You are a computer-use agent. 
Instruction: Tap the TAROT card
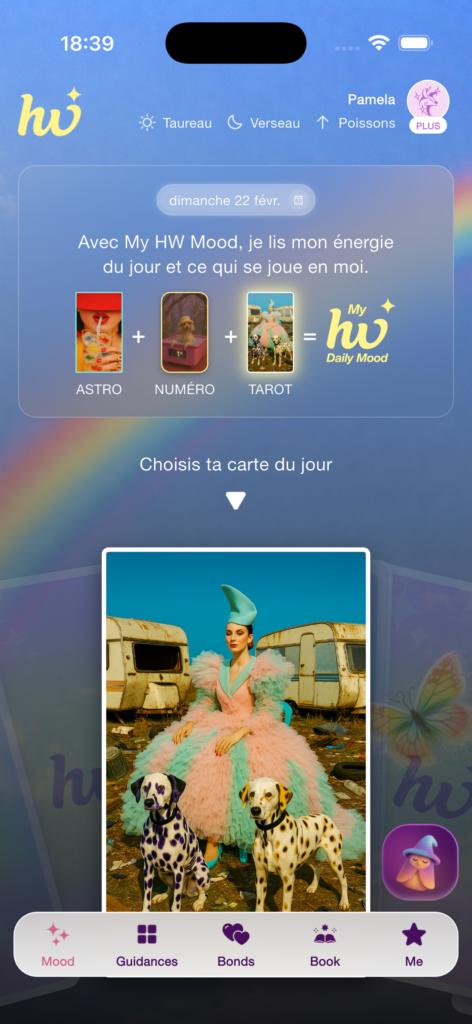(x=270, y=332)
